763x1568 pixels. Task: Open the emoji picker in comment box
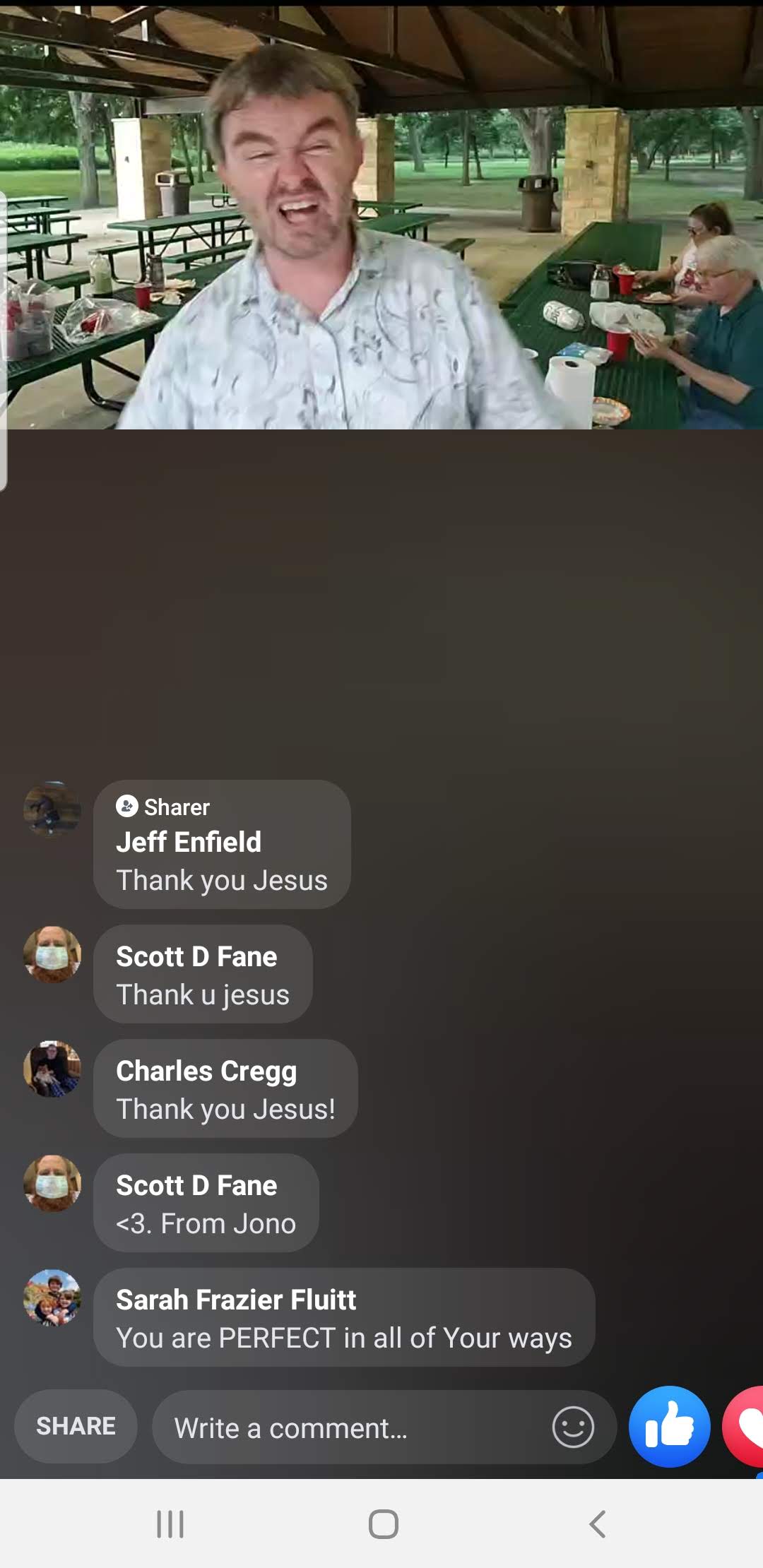573,1427
